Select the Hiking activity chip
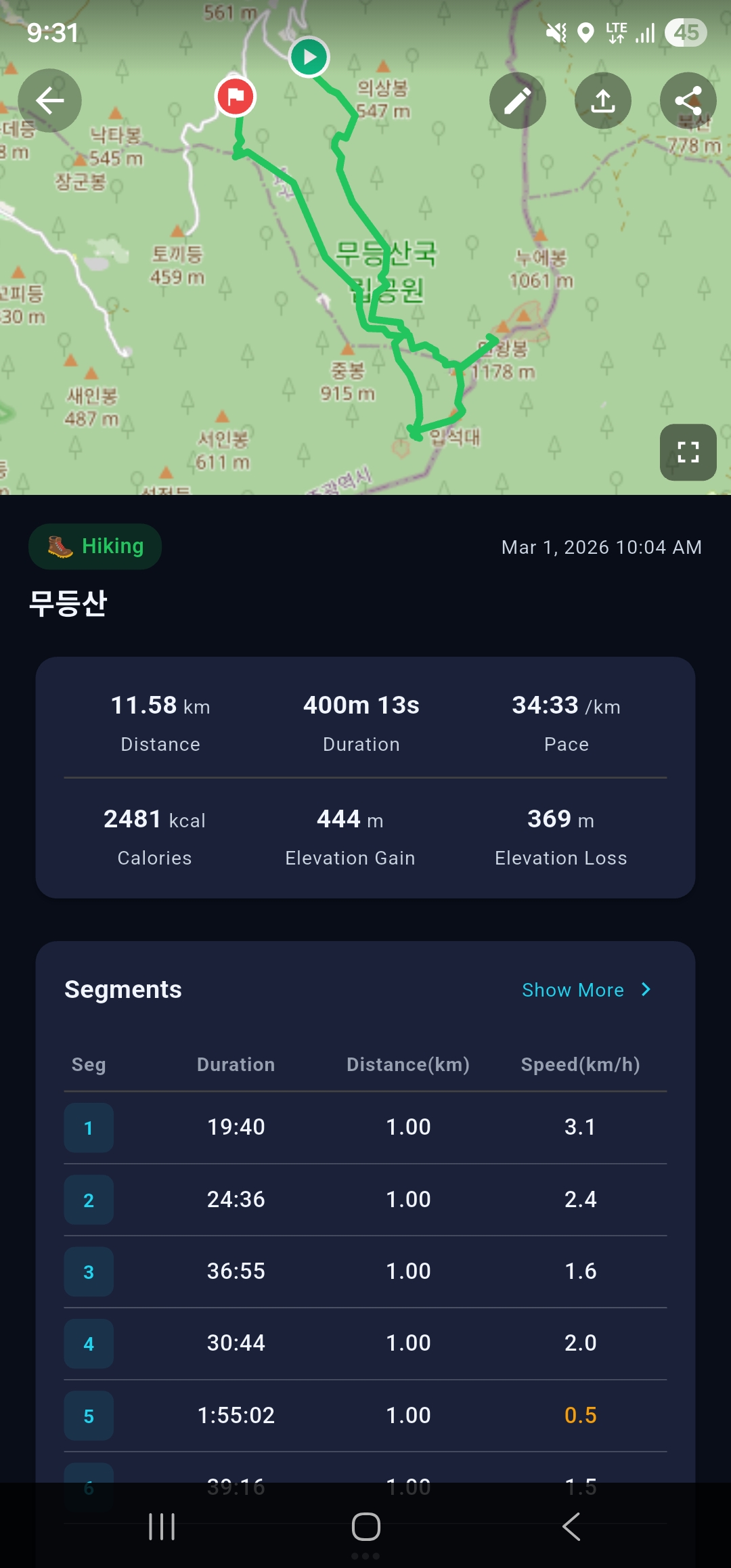731x1568 pixels. tap(94, 546)
